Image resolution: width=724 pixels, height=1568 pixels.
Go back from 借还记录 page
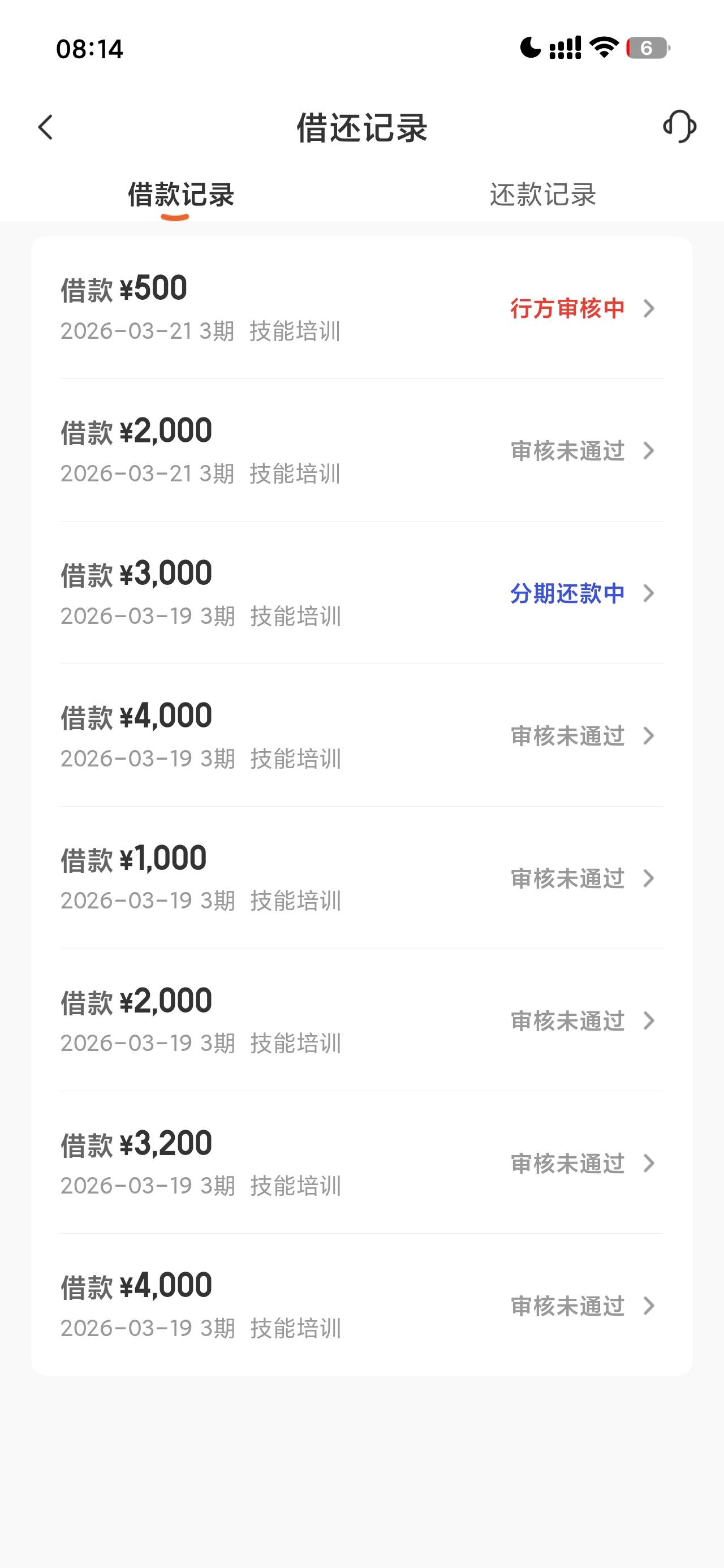(46, 127)
